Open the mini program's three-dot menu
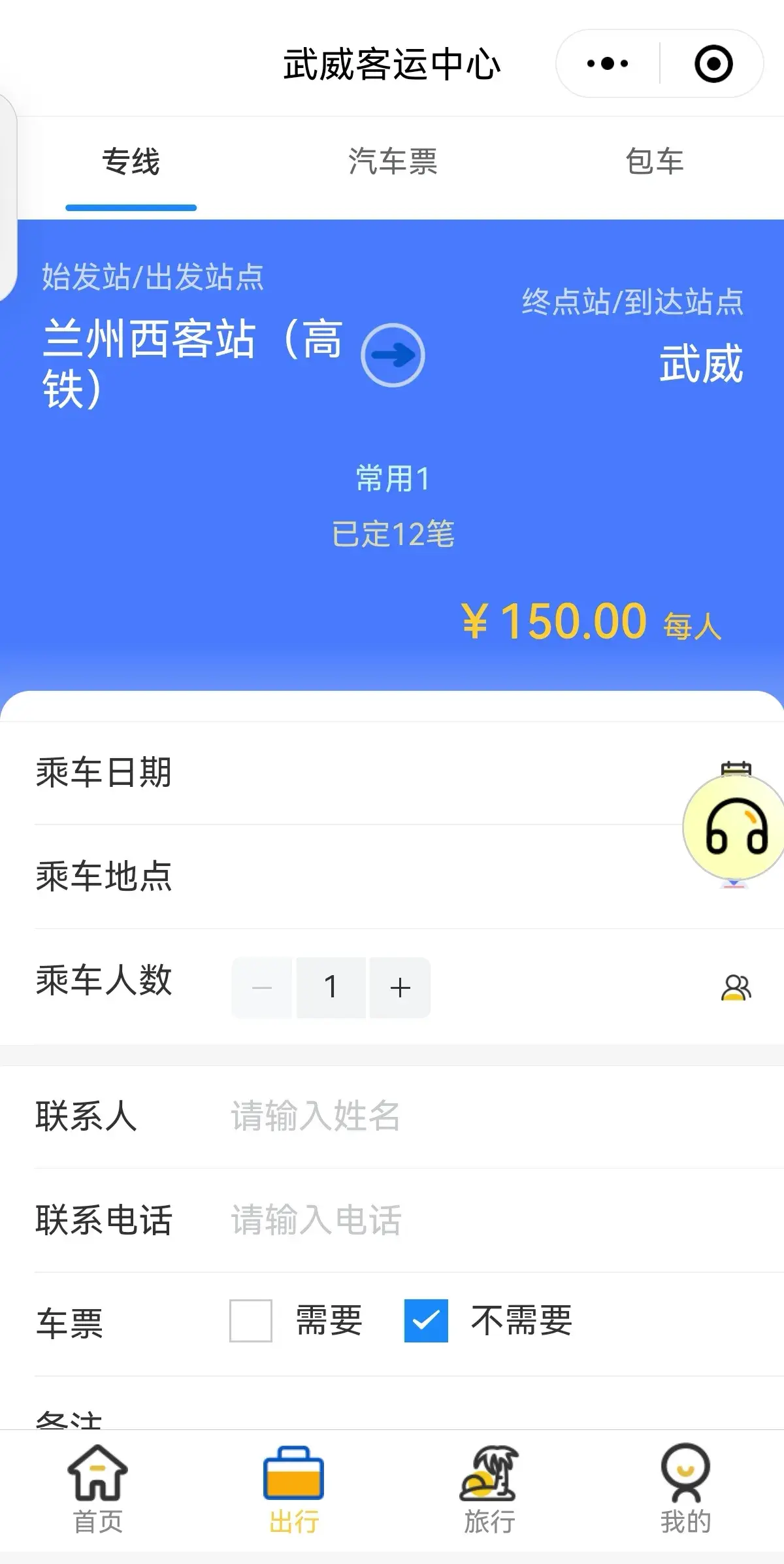 click(608, 64)
